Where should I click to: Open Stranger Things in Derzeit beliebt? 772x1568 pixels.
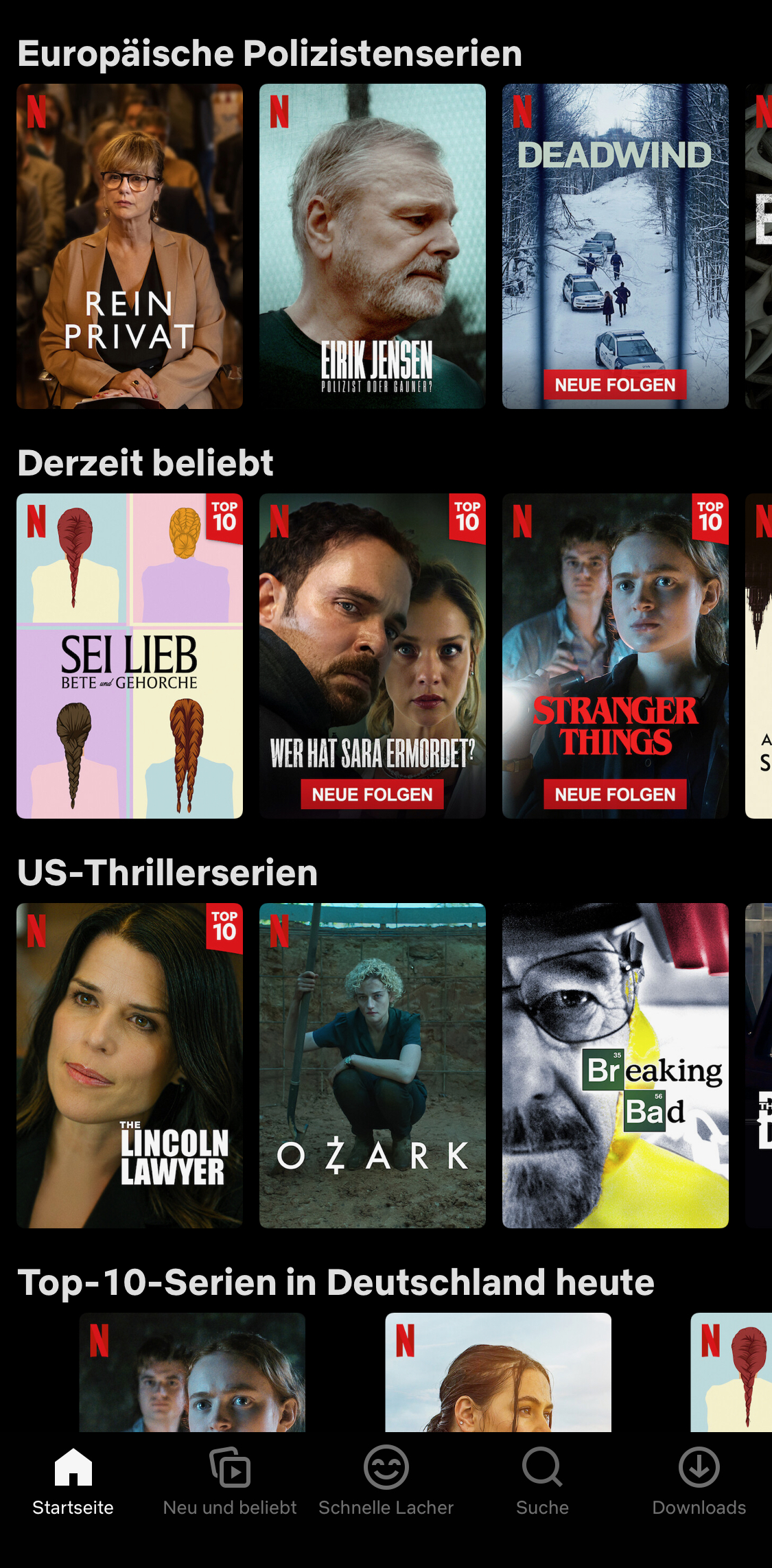(x=615, y=656)
